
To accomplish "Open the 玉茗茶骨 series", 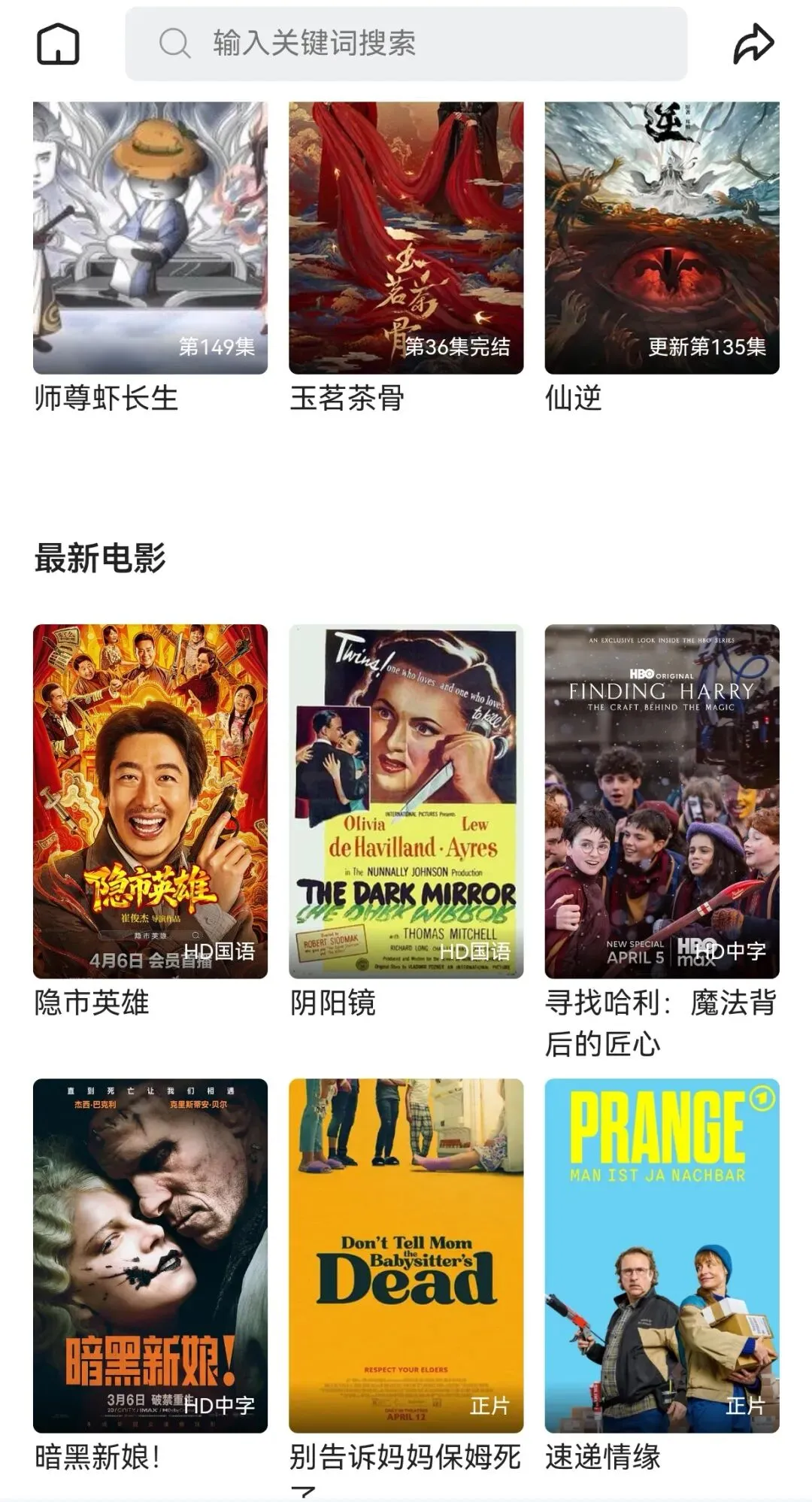I will (406, 238).
